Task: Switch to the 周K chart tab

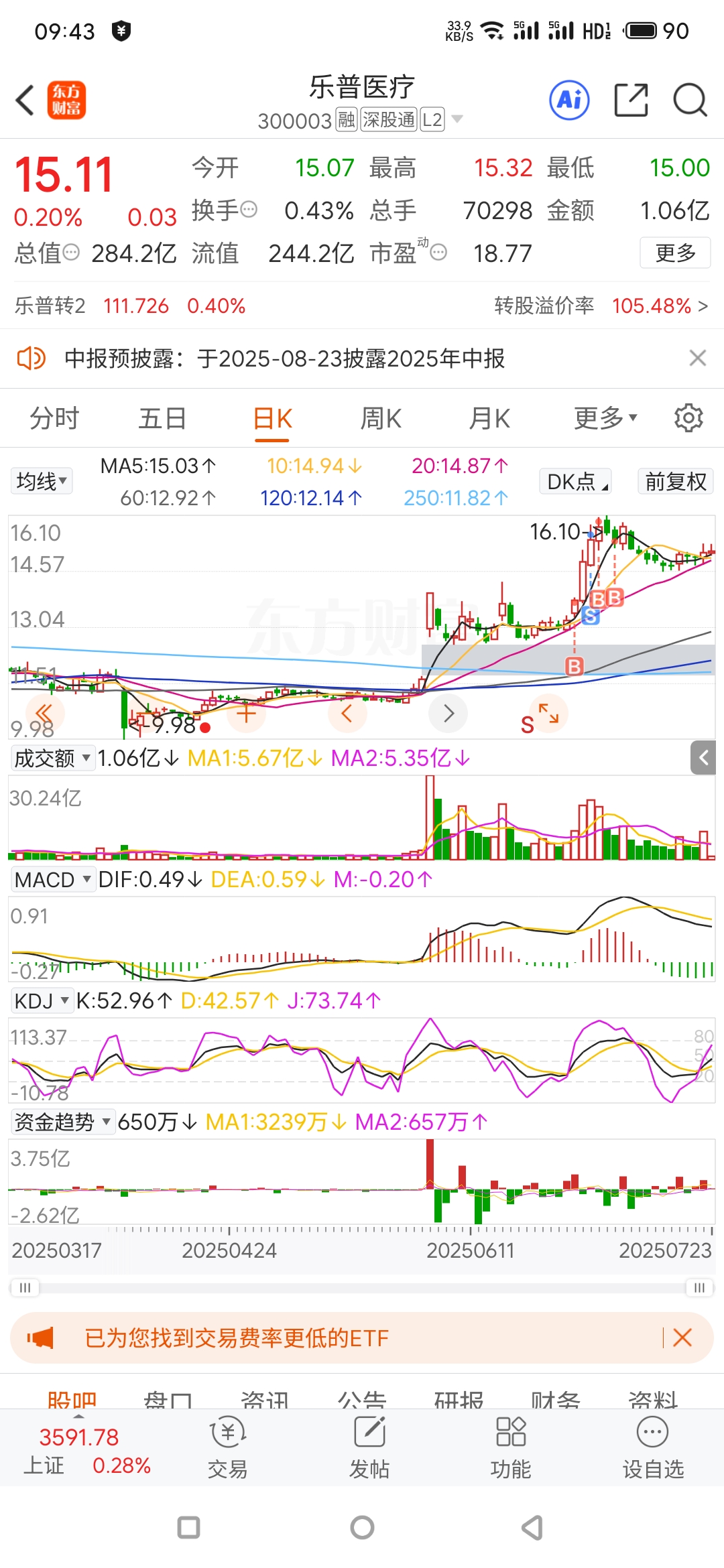Action: coord(380,419)
